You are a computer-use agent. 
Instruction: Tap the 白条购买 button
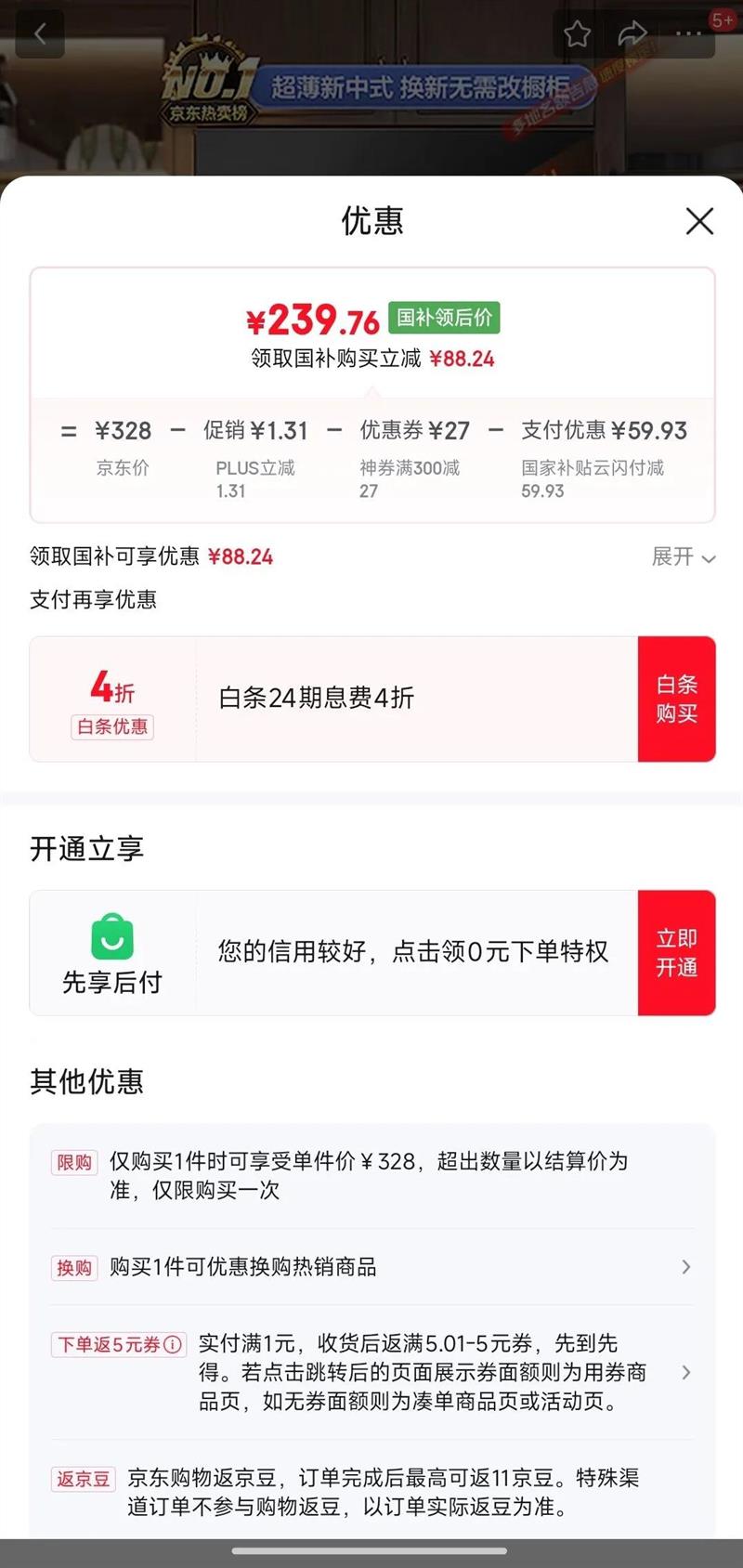[676, 699]
